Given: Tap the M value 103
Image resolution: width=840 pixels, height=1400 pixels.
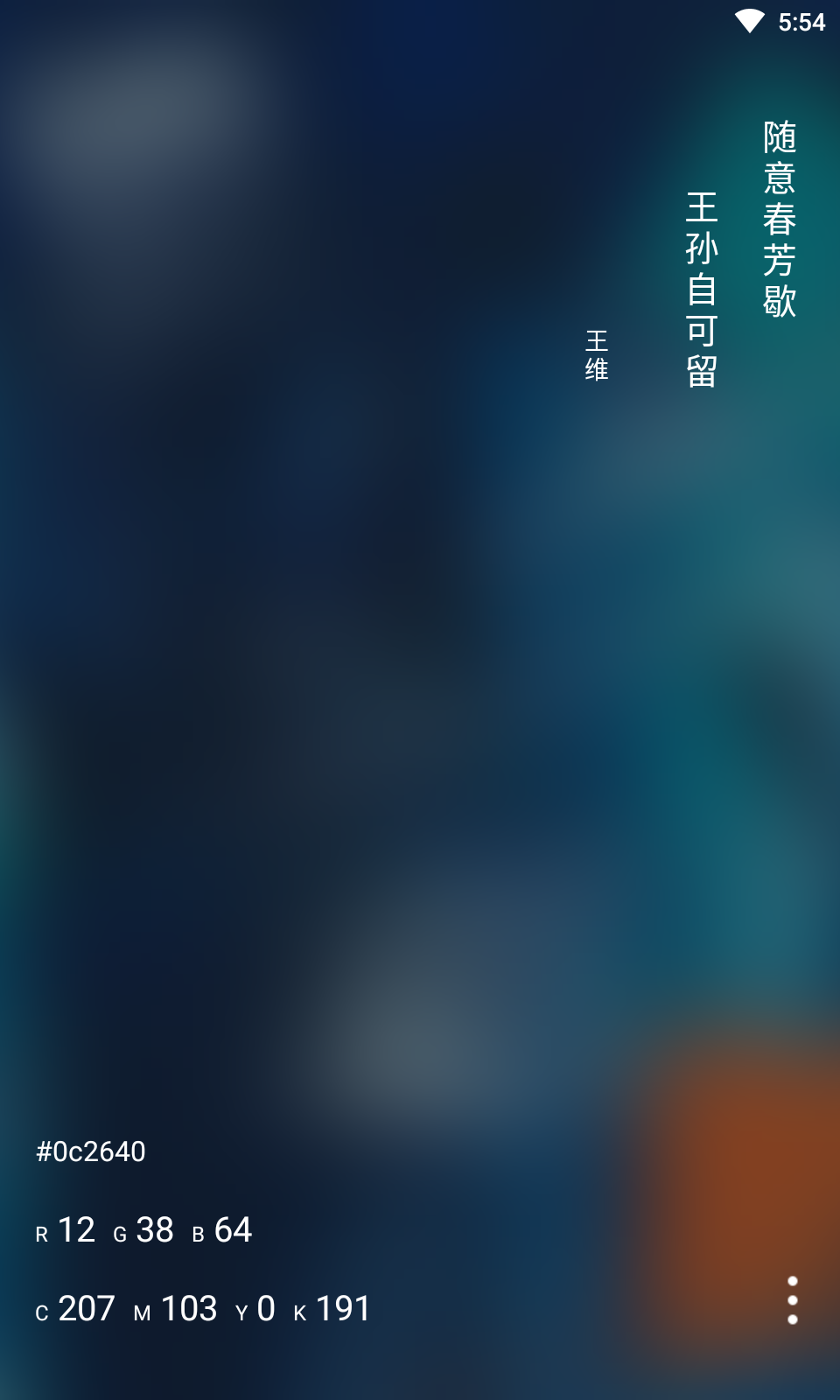Looking at the screenshot, I should 191,1310.
